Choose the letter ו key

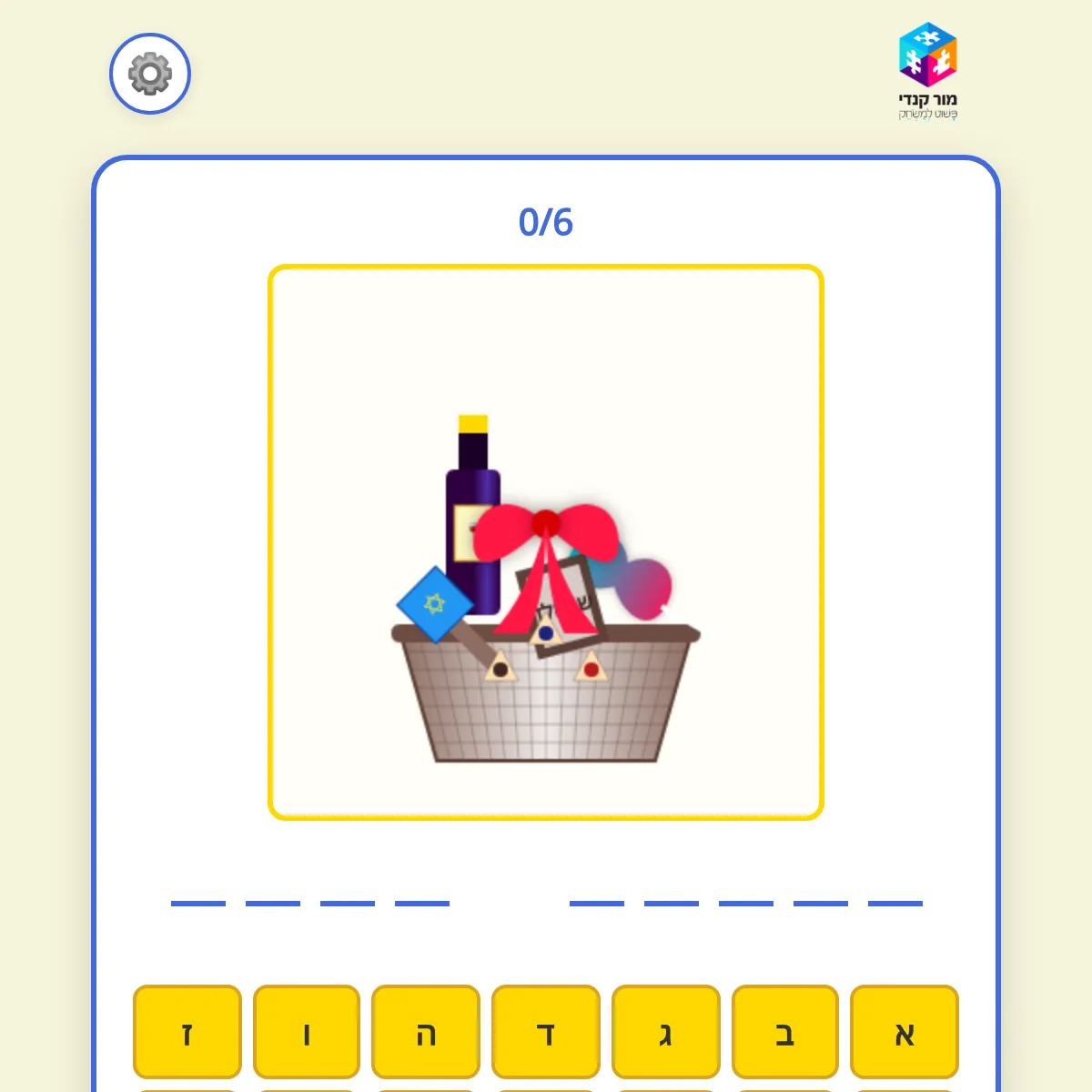(307, 1032)
